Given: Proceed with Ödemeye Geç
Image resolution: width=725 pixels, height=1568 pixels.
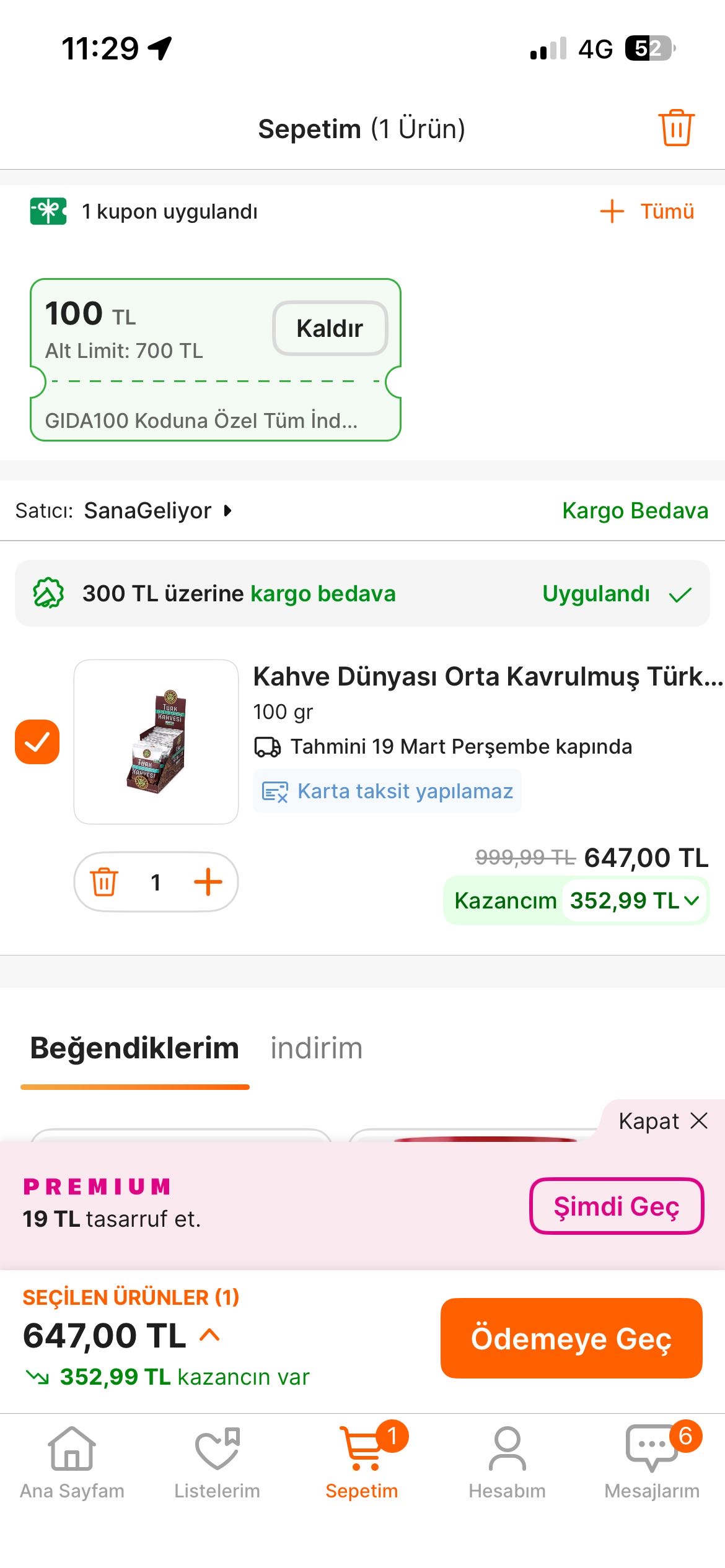Looking at the screenshot, I should pos(571,1338).
